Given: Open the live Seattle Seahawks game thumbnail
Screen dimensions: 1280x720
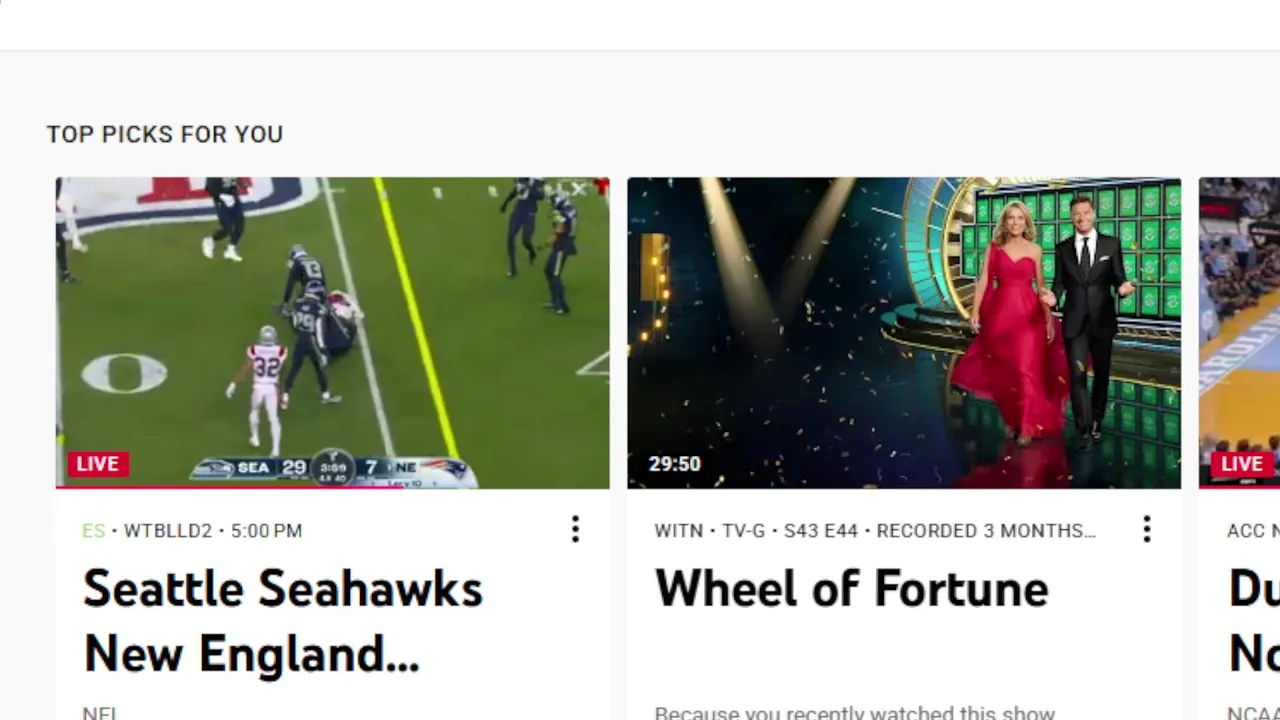Looking at the screenshot, I should (x=332, y=332).
